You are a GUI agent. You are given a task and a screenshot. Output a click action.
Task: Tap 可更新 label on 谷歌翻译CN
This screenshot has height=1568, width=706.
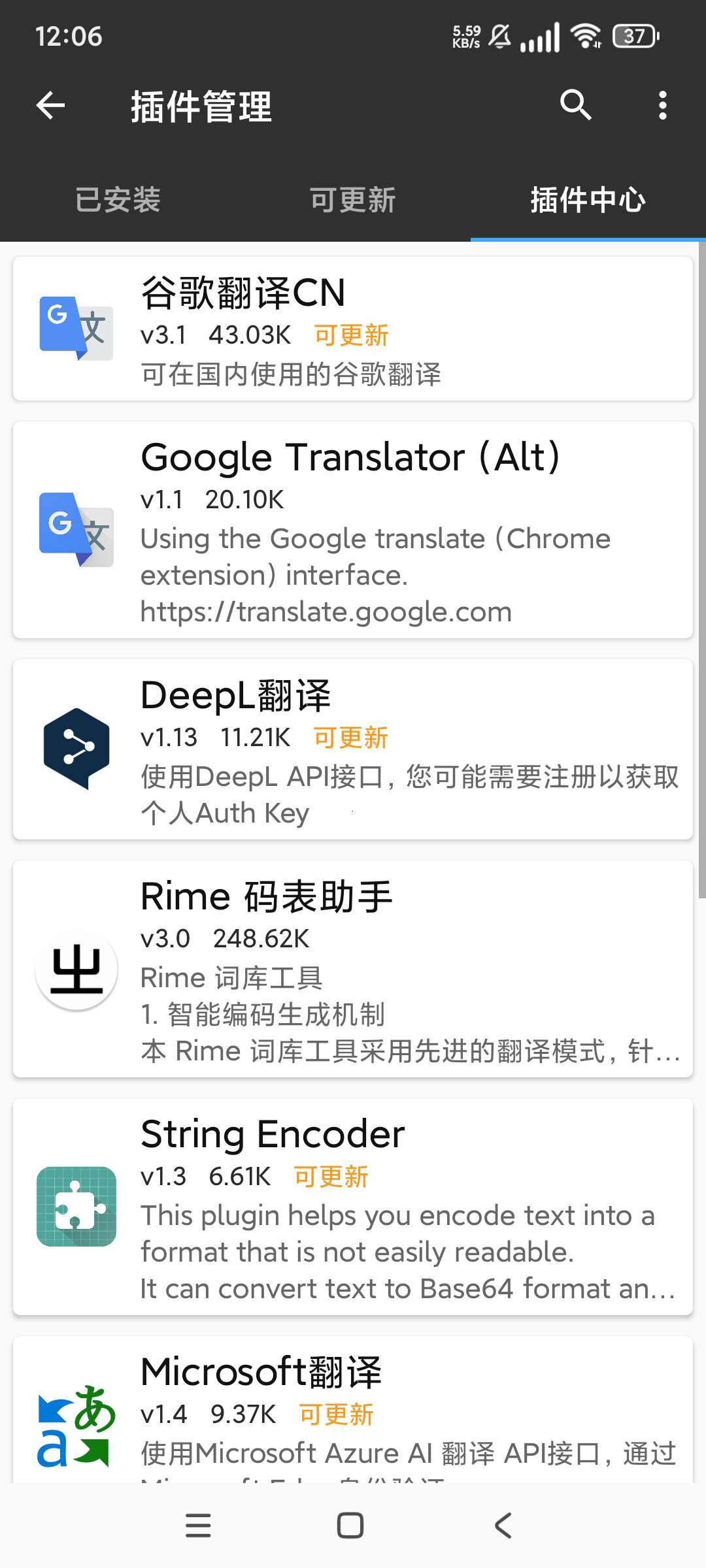click(x=350, y=334)
